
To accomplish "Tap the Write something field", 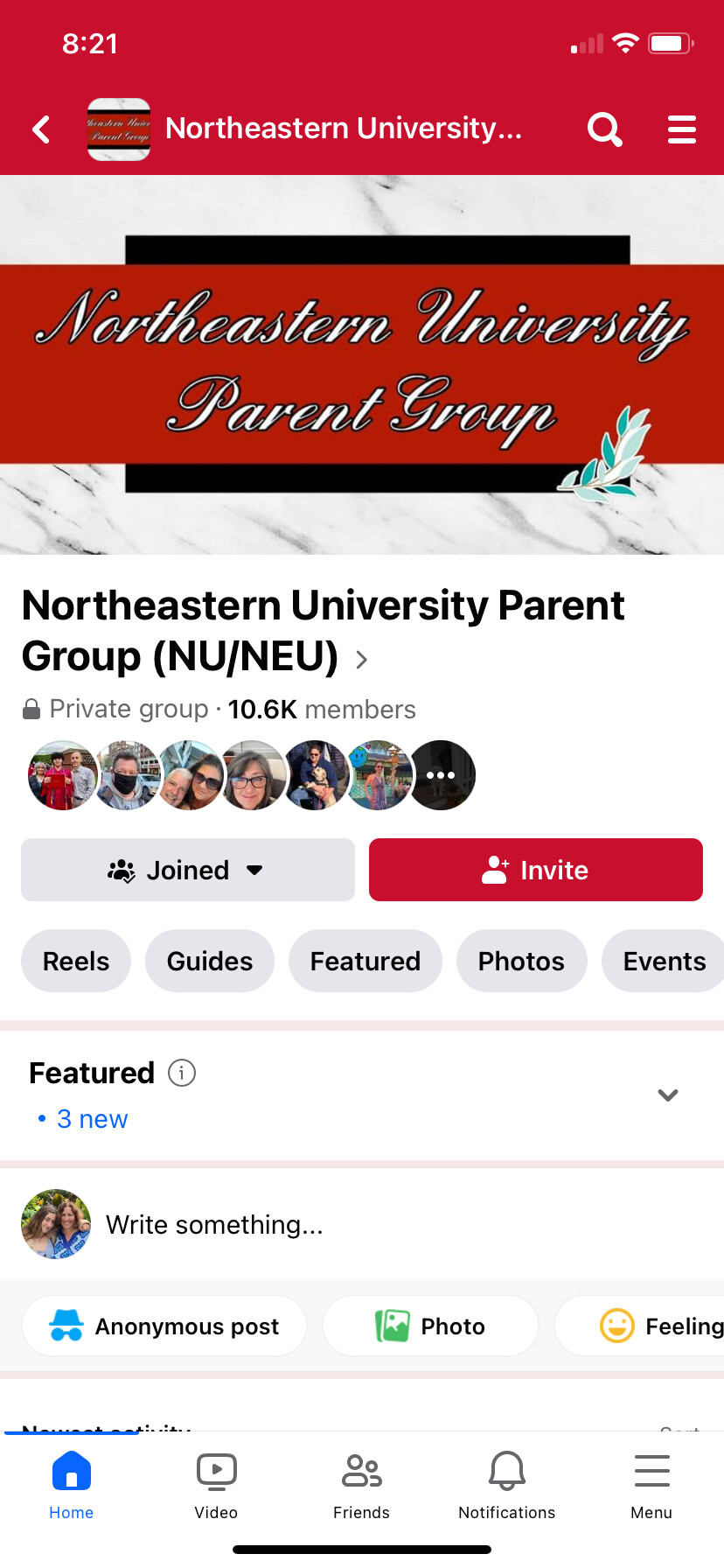I will click(214, 1225).
